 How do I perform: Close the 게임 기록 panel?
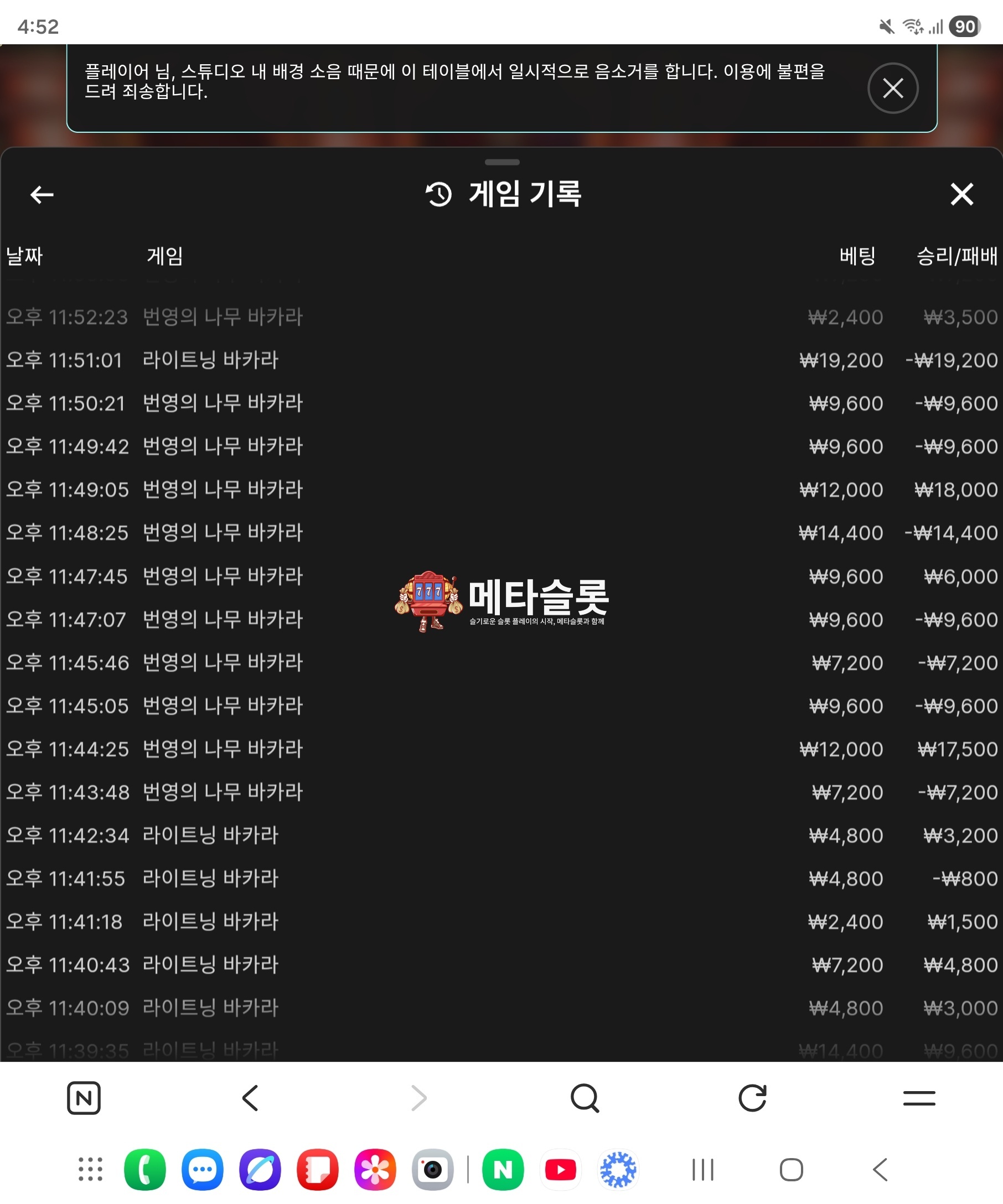tap(961, 194)
